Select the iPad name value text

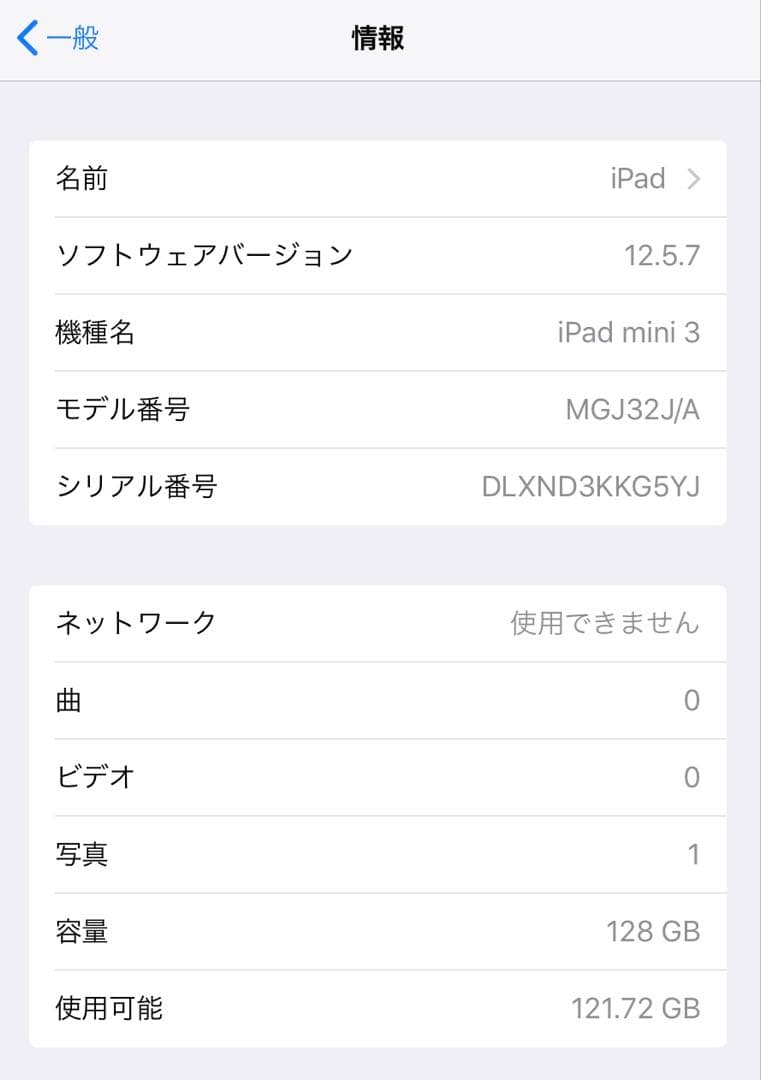click(x=638, y=178)
